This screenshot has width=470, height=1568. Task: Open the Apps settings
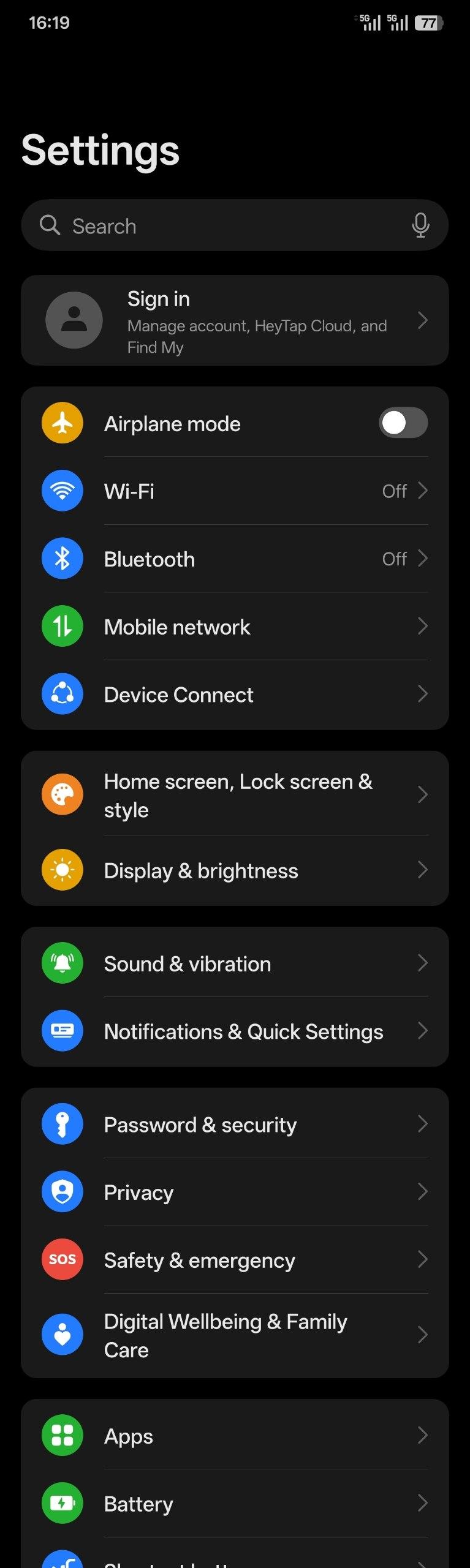pyautogui.click(x=235, y=1436)
